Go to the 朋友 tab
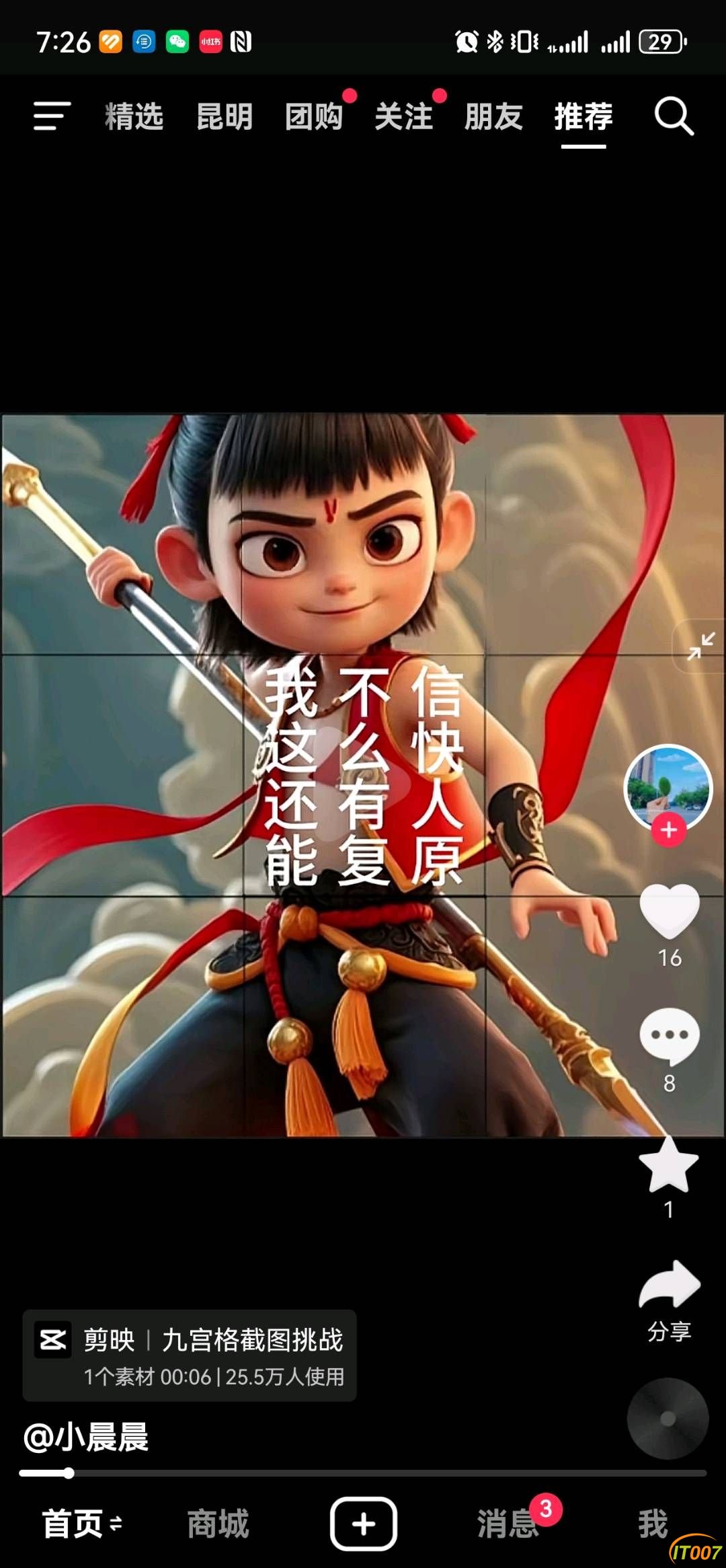The image size is (726, 1568). [x=493, y=116]
